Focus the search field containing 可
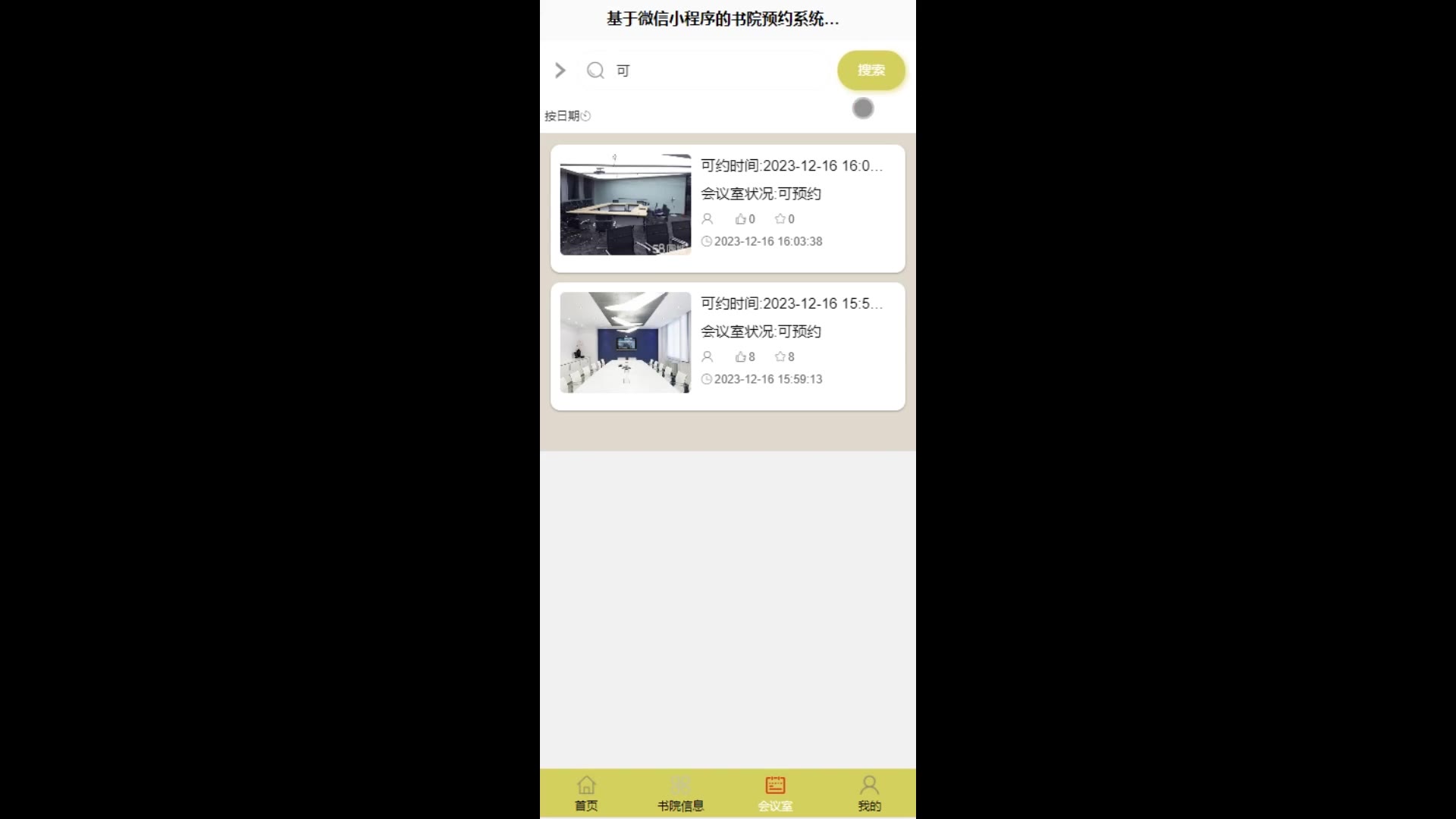 coord(713,71)
